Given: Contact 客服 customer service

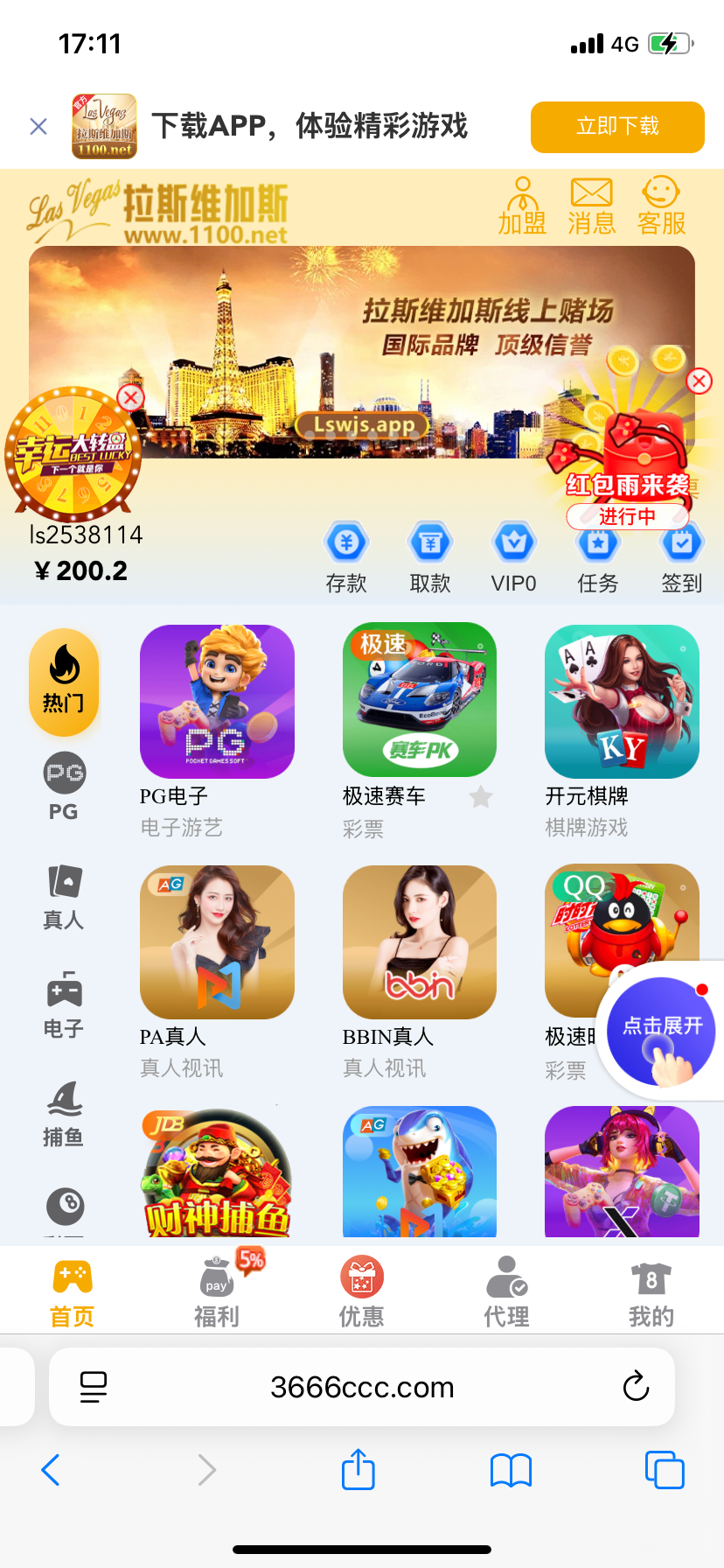Looking at the screenshot, I should (661, 206).
